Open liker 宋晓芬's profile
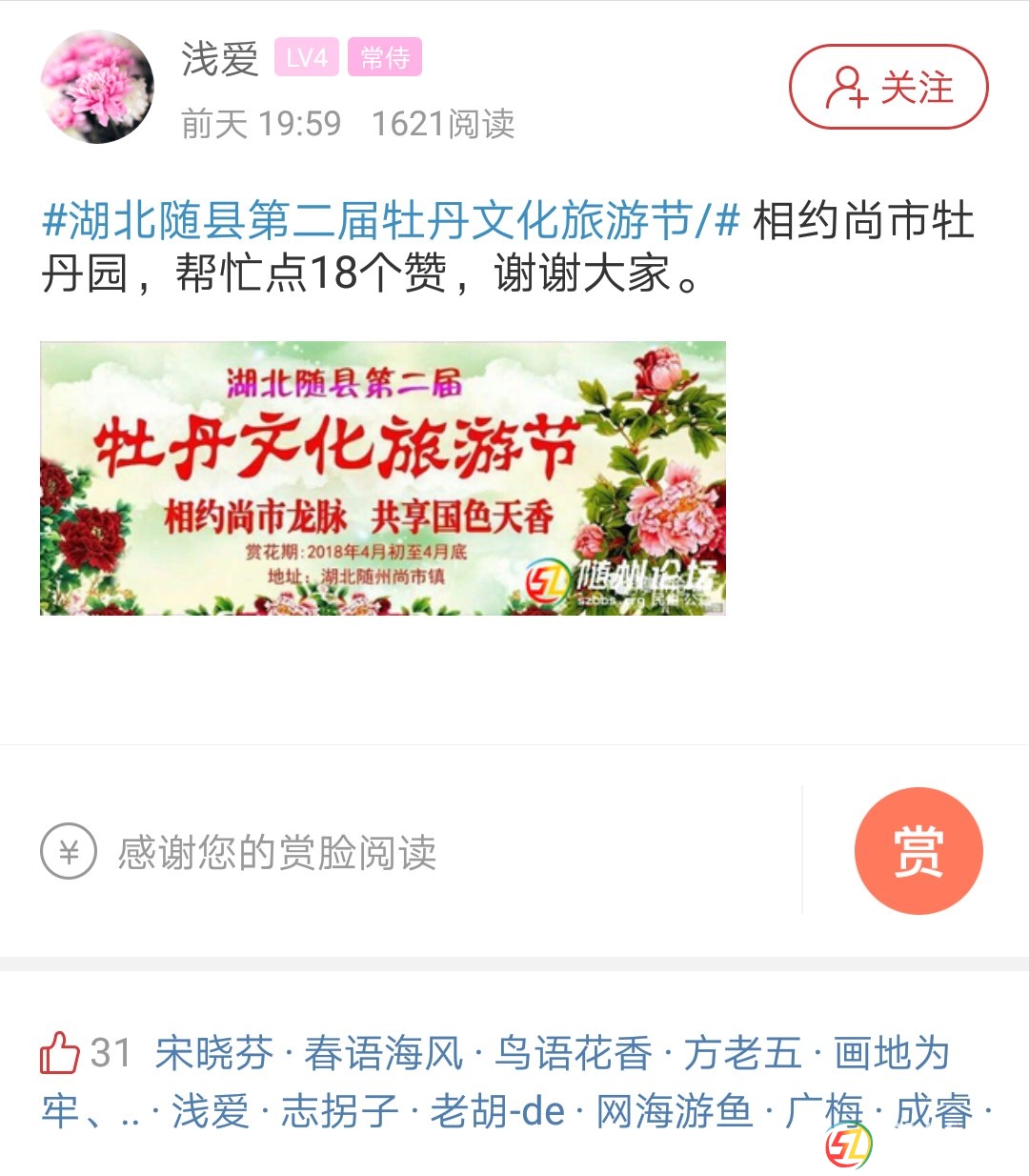This screenshot has width=1029, height=1176. pos(213,1053)
